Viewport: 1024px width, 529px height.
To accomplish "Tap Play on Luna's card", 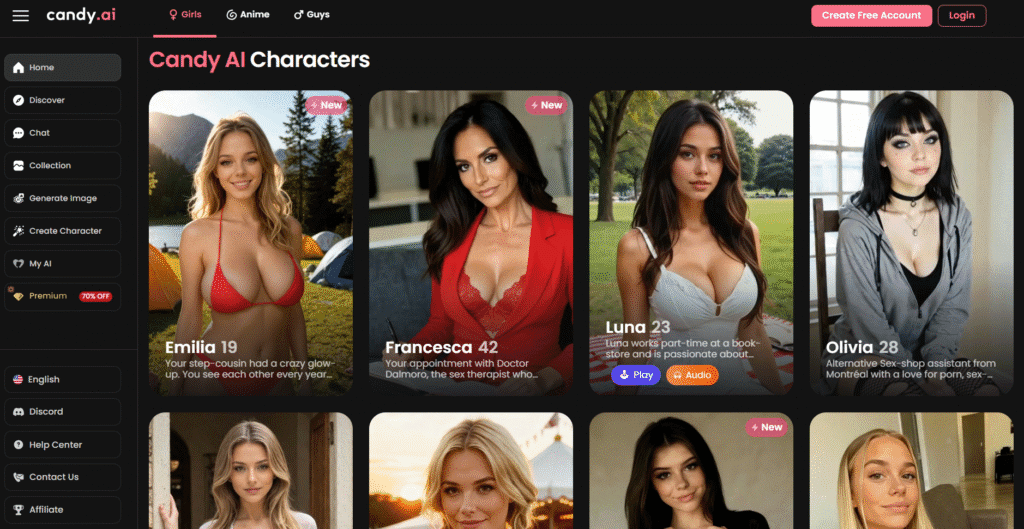I will pyautogui.click(x=636, y=375).
